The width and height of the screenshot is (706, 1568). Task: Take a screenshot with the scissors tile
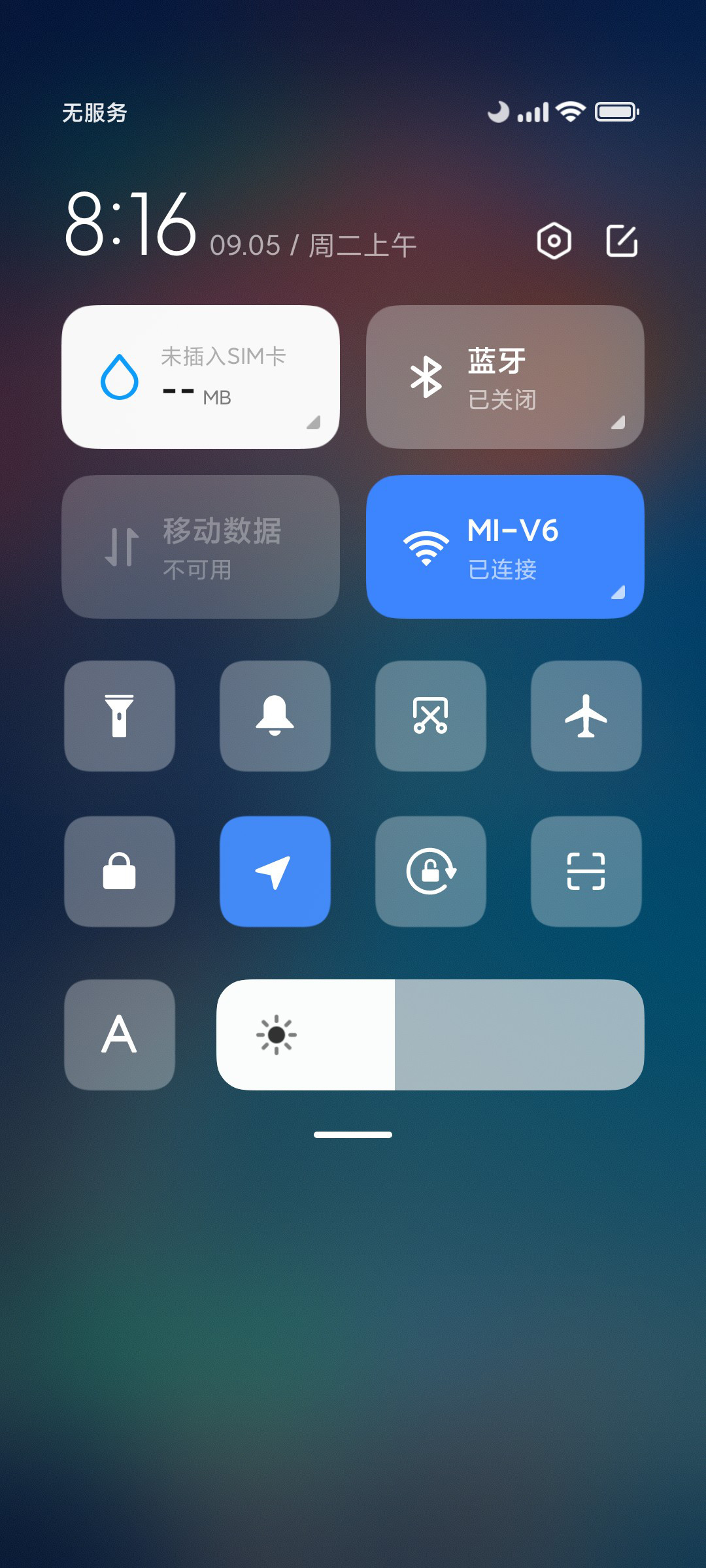click(x=431, y=716)
